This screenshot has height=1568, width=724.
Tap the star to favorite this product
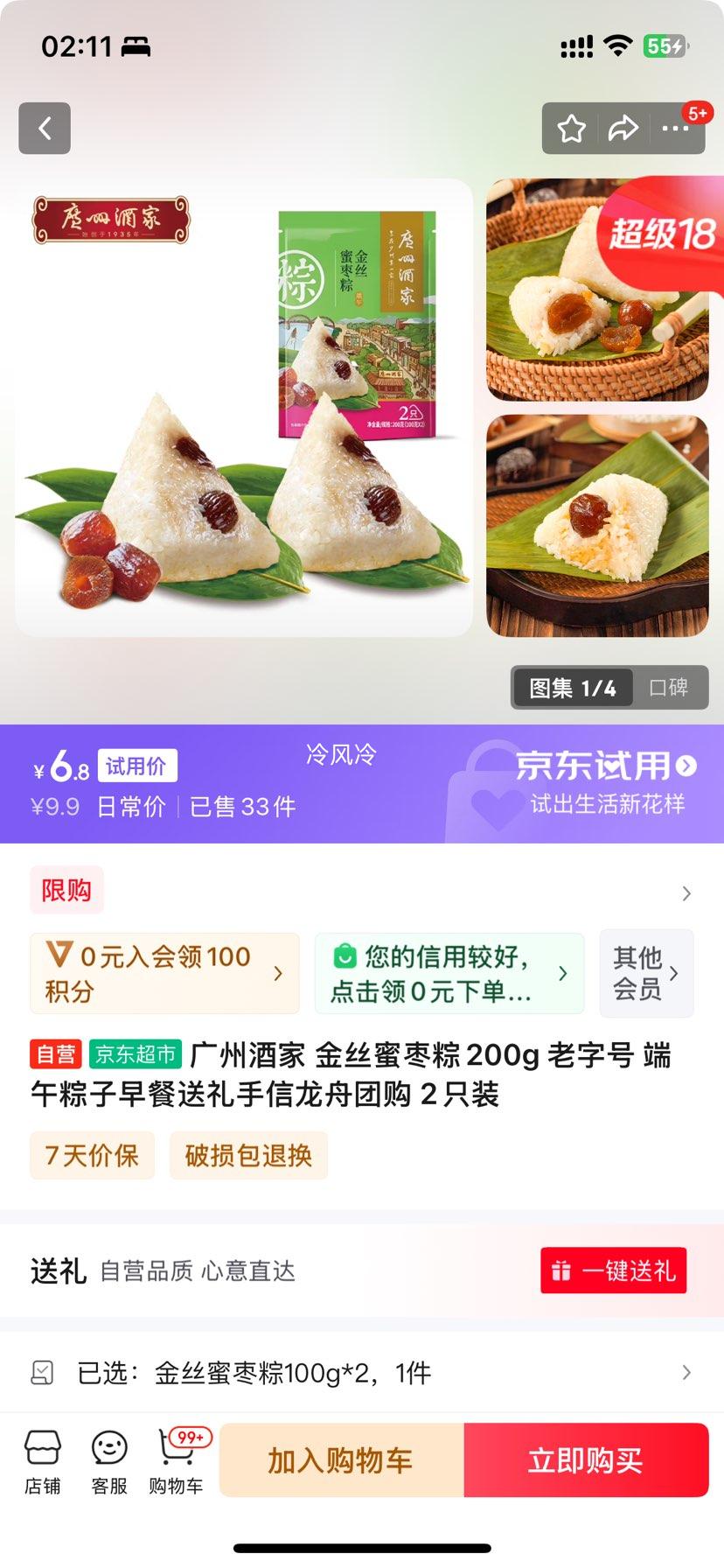[571, 128]
